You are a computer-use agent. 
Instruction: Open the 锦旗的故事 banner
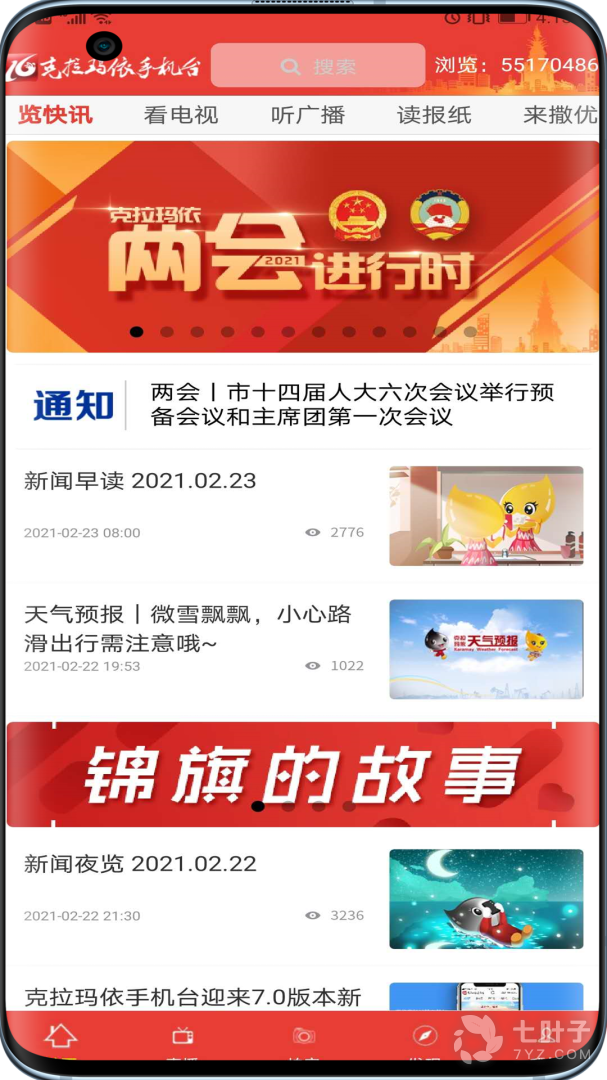pyautogui.click(x=303, y=774)
